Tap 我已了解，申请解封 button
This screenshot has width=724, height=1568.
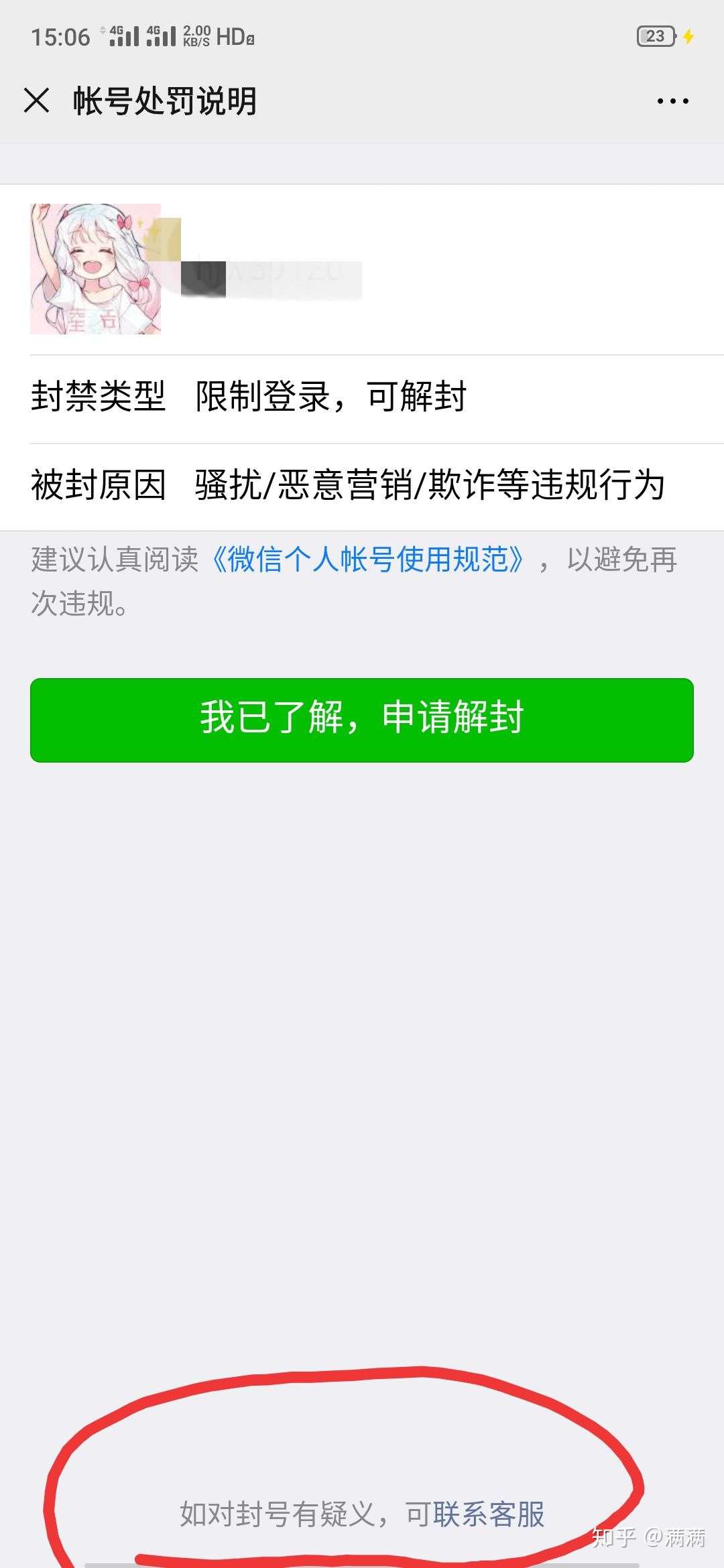pos(362,720)
